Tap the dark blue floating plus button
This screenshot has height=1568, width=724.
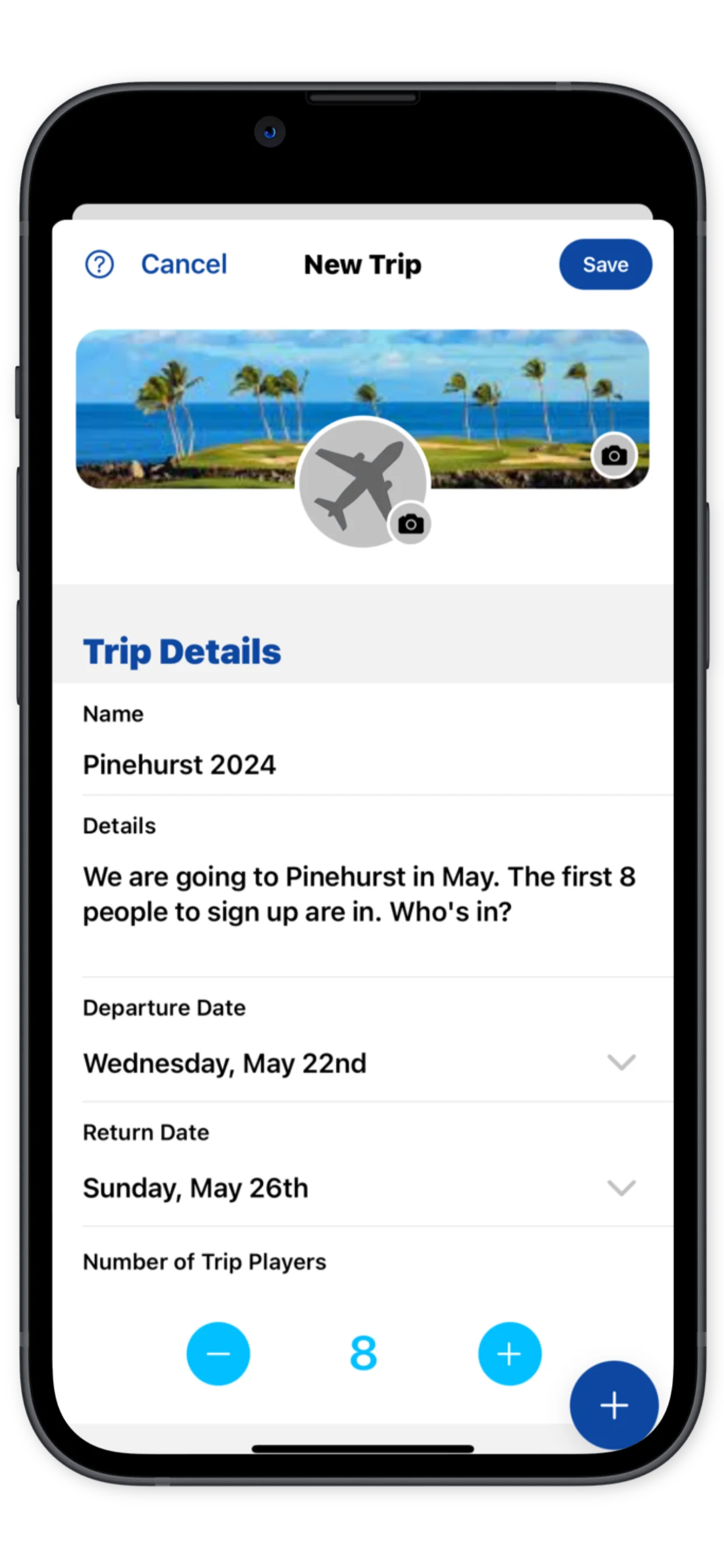coord(614,1405)
